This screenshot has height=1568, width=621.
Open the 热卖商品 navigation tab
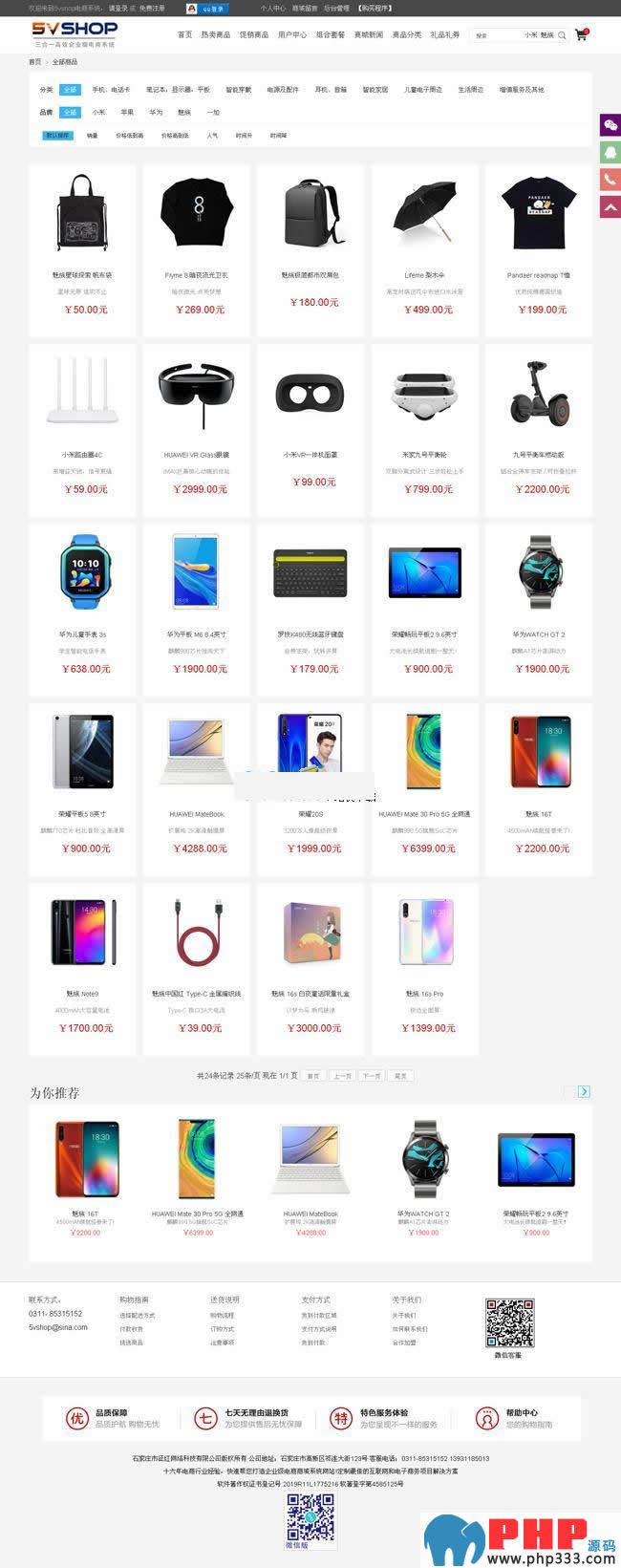pos(215,35)
